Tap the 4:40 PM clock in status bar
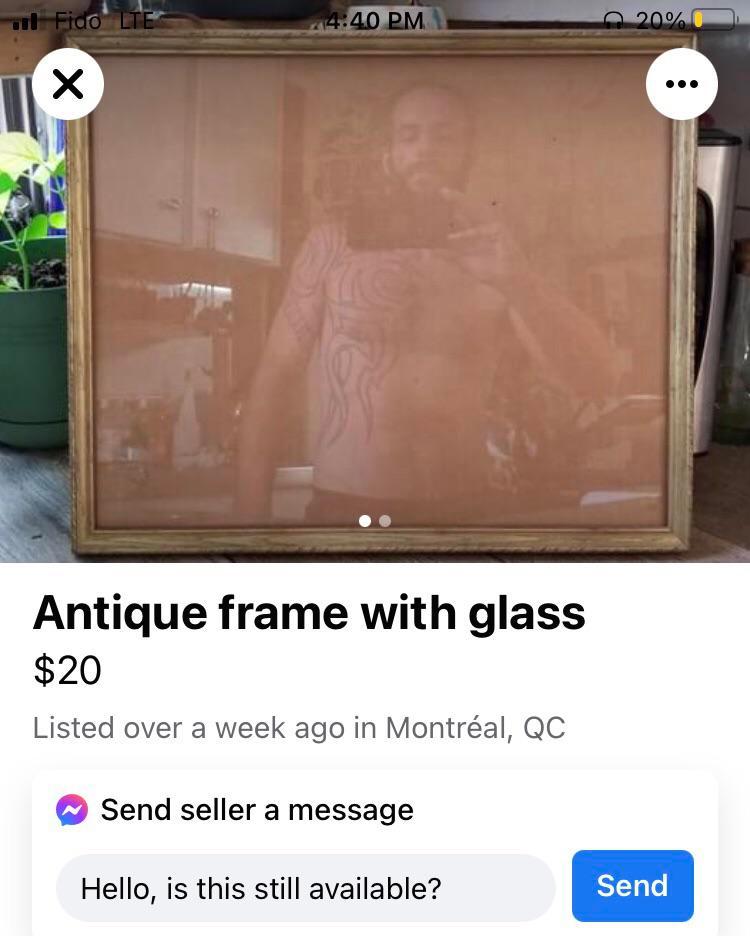Viewport: 750px width, 936px height. [x=375, y=19]
